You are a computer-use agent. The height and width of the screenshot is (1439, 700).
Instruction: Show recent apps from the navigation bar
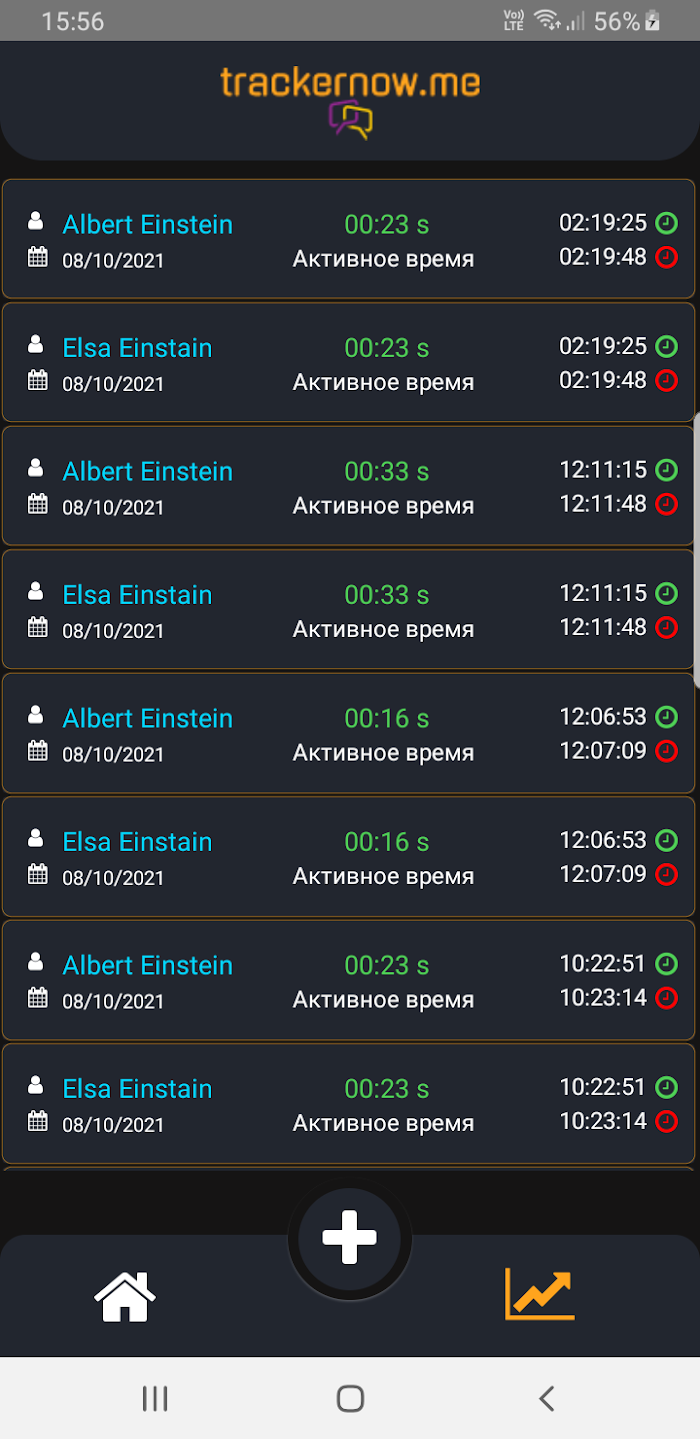click(155, 1398)
